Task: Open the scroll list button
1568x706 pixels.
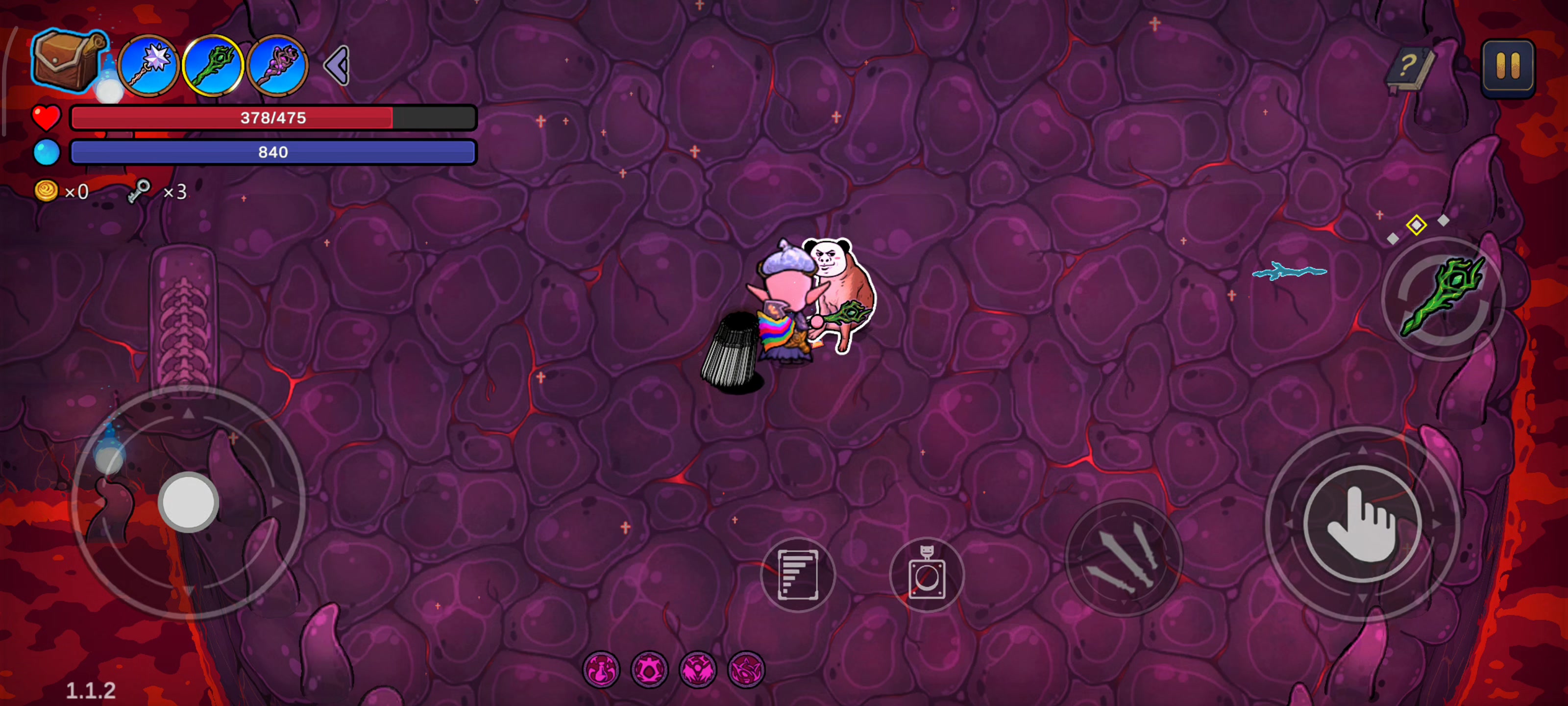Action: tap(797, 575)
